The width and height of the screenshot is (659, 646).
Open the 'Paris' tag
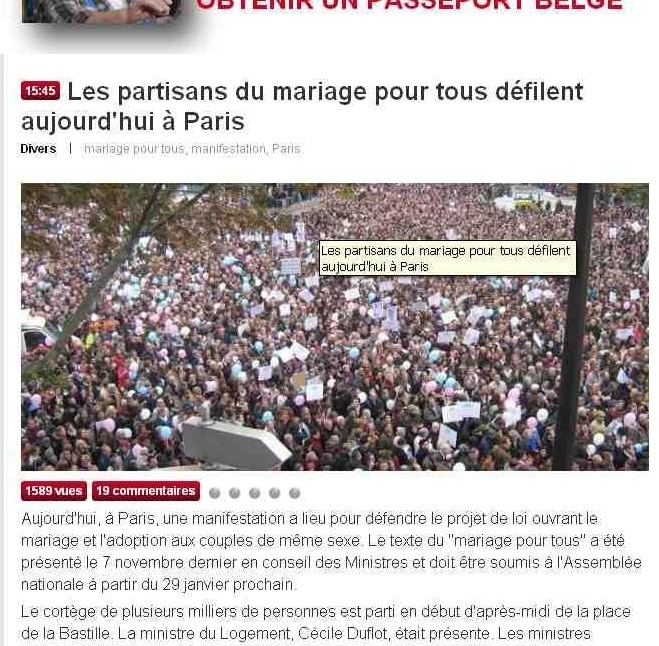point(286,149)
